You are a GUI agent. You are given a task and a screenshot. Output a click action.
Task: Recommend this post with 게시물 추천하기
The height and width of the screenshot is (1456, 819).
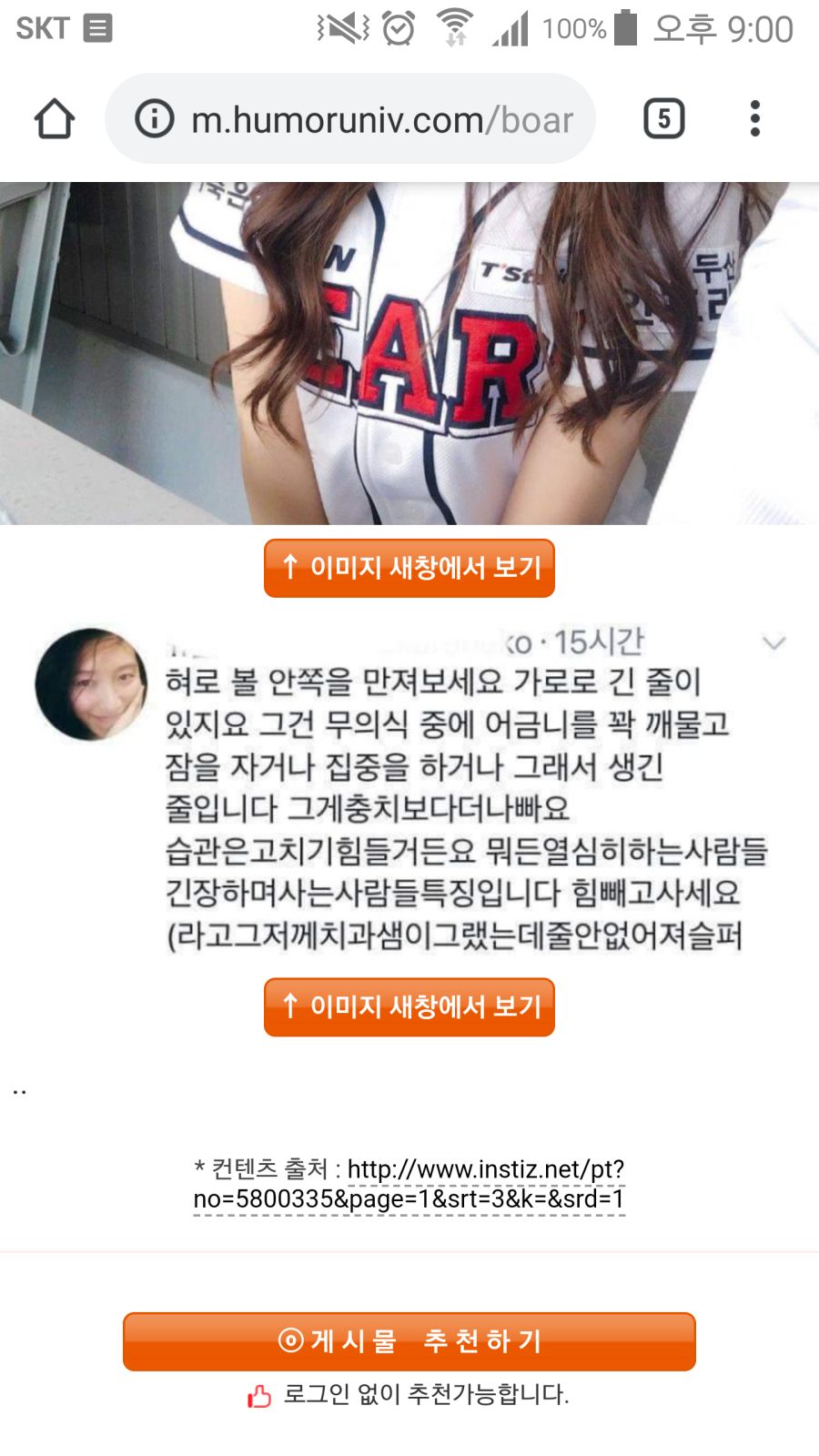409,1340
